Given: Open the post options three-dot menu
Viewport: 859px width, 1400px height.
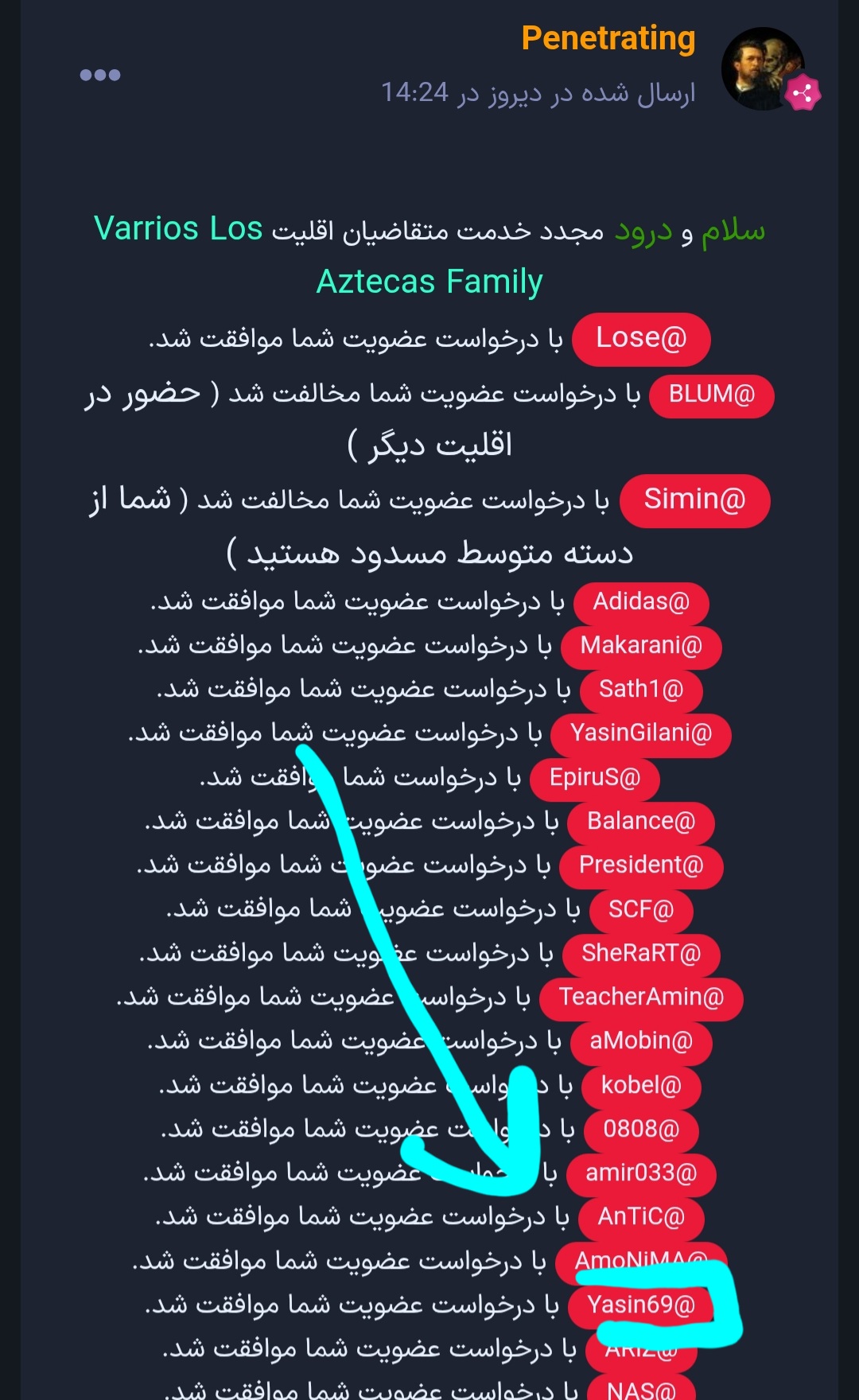Looking at the screenshot, I should coord(100,75).
